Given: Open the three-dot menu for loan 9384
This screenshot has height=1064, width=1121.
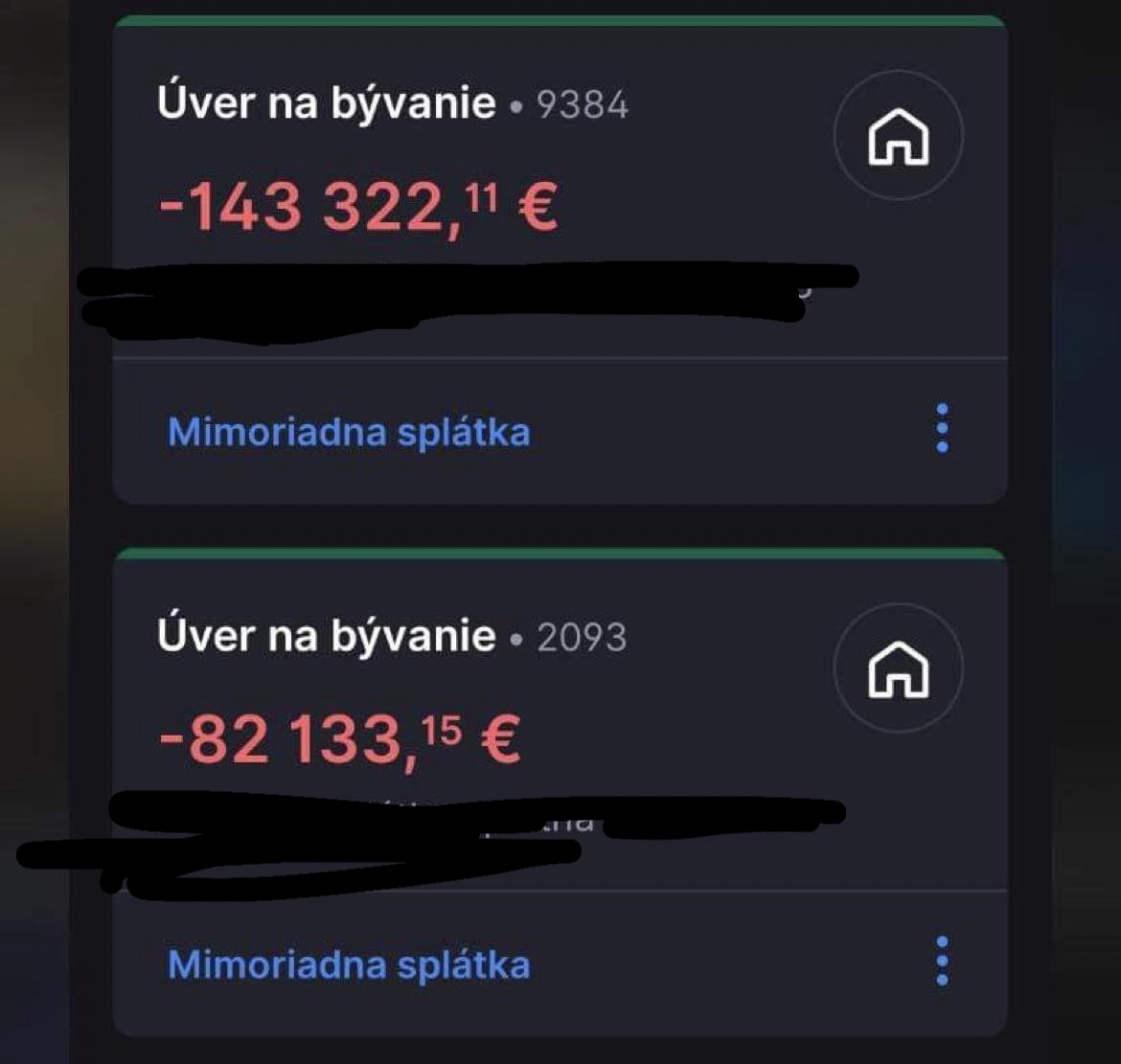Looking at the screenshot, I should 942,428.
